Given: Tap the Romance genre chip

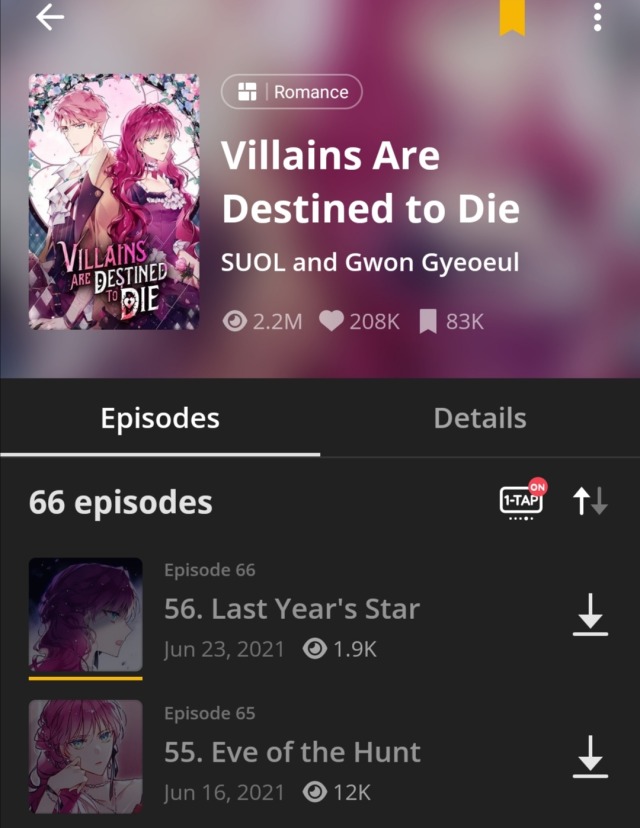Looking at the screenshot, I should point(292,92).
